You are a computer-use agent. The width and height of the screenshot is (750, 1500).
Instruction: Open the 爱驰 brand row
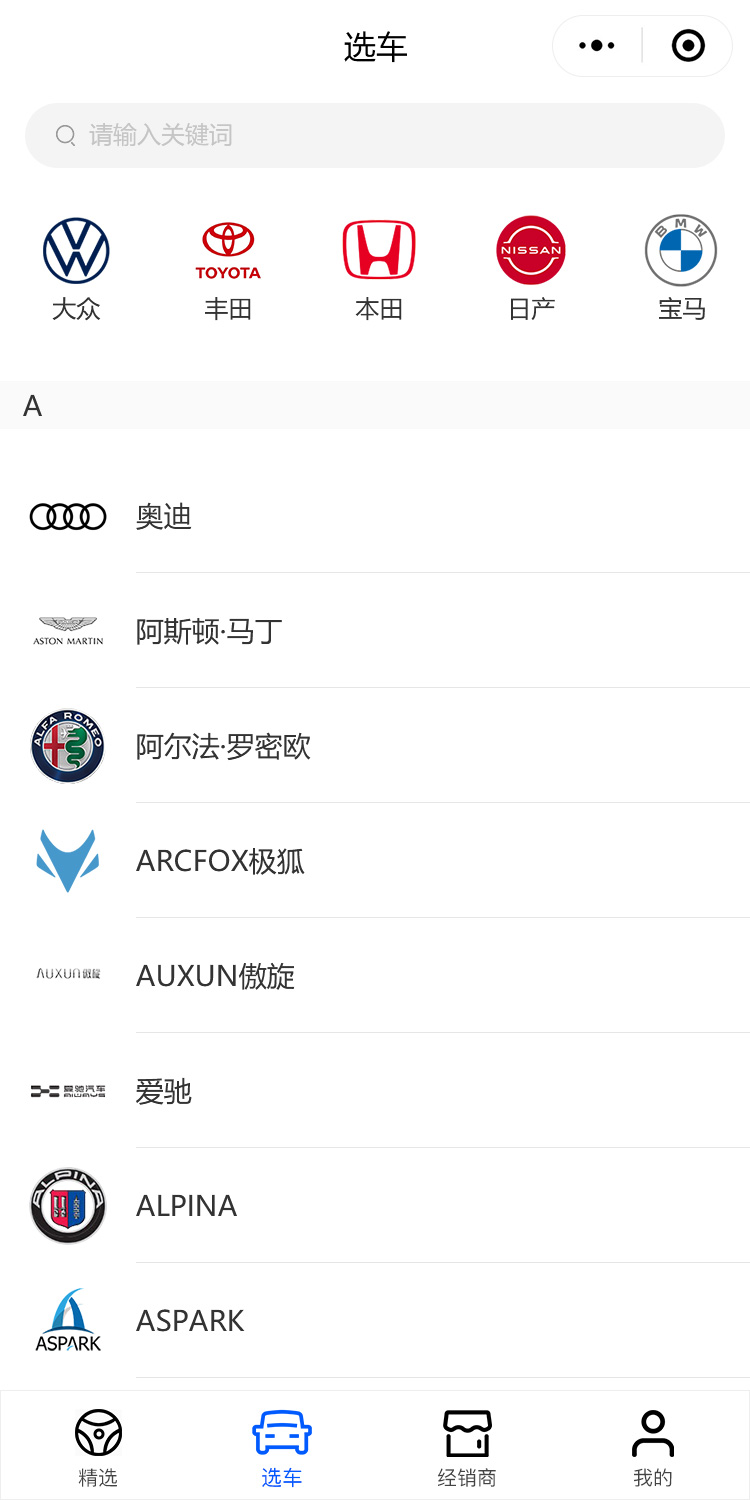(375, 1091)
